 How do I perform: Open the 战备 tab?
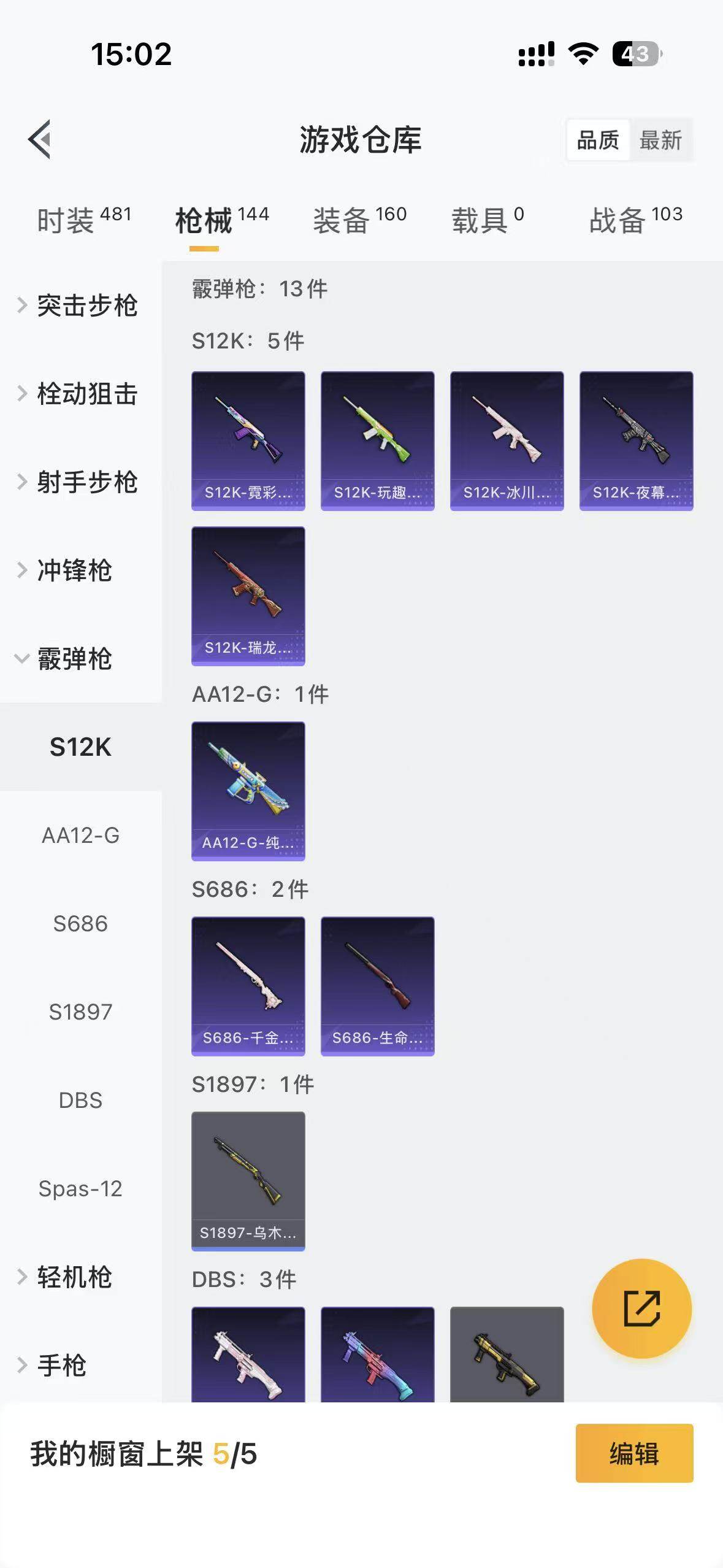pos(635,220)
